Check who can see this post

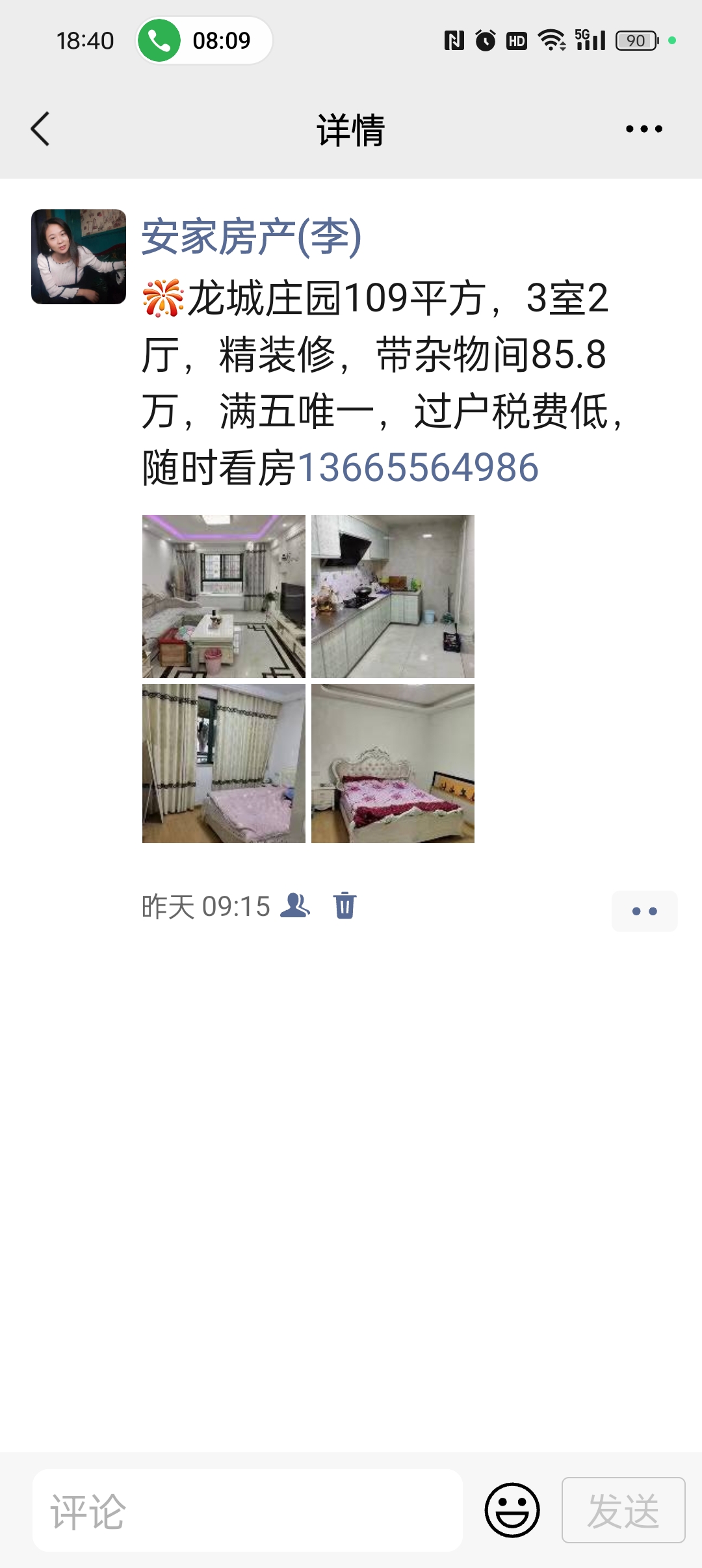click(295, 906)
